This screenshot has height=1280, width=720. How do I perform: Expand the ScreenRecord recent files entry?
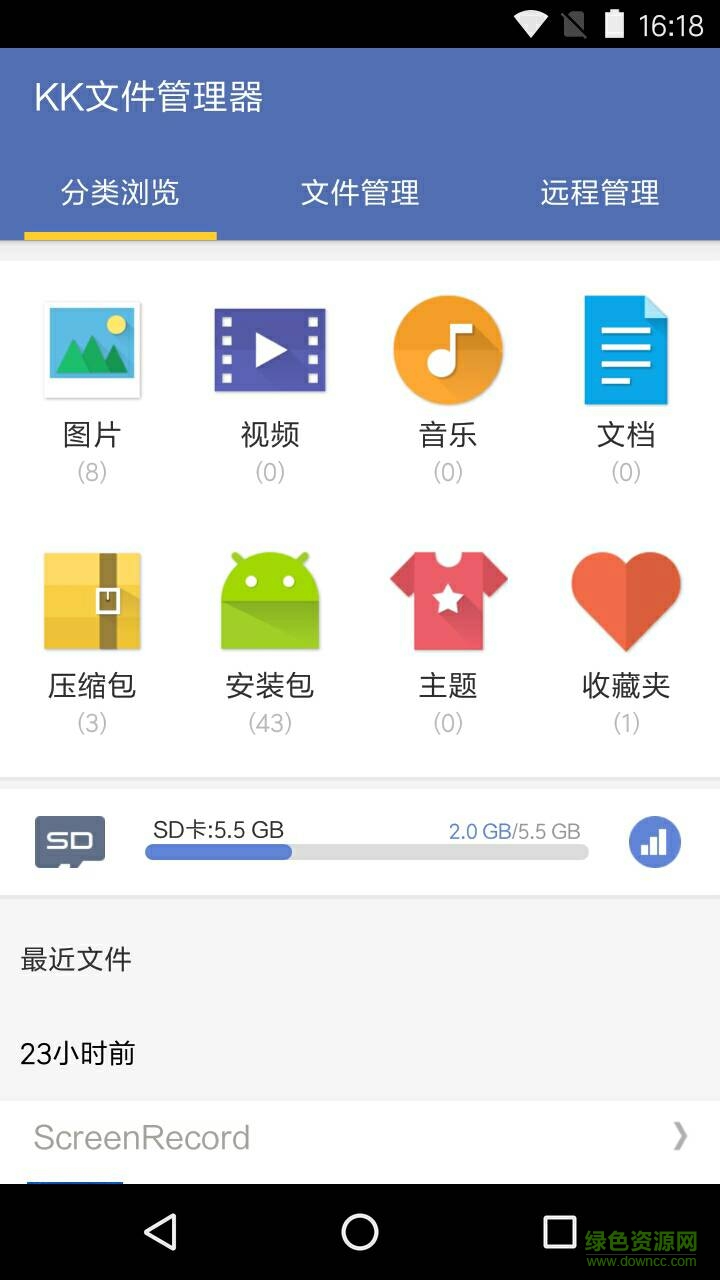(141, 1137)
